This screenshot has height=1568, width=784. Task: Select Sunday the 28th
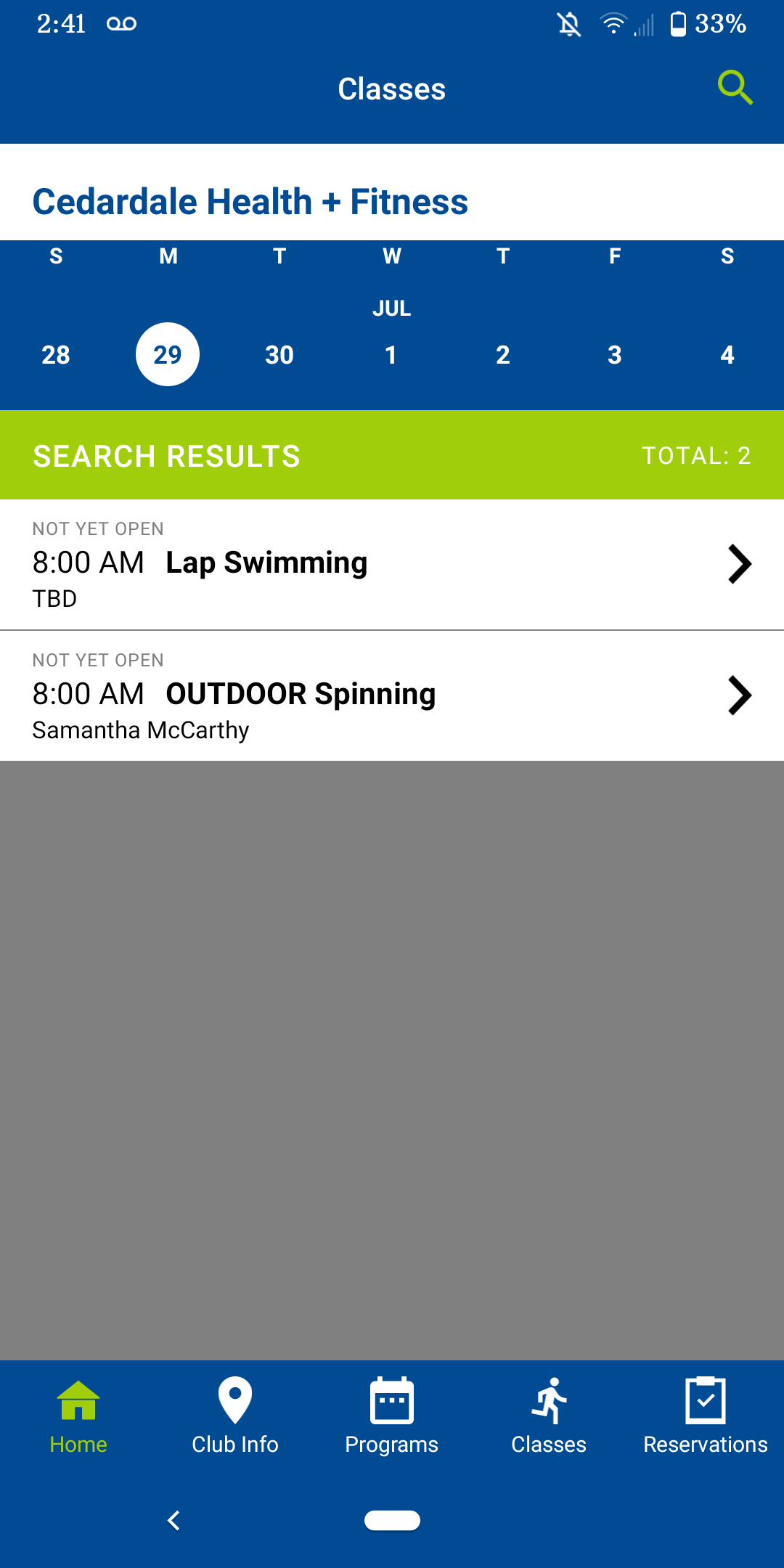[x=56, y=355]
